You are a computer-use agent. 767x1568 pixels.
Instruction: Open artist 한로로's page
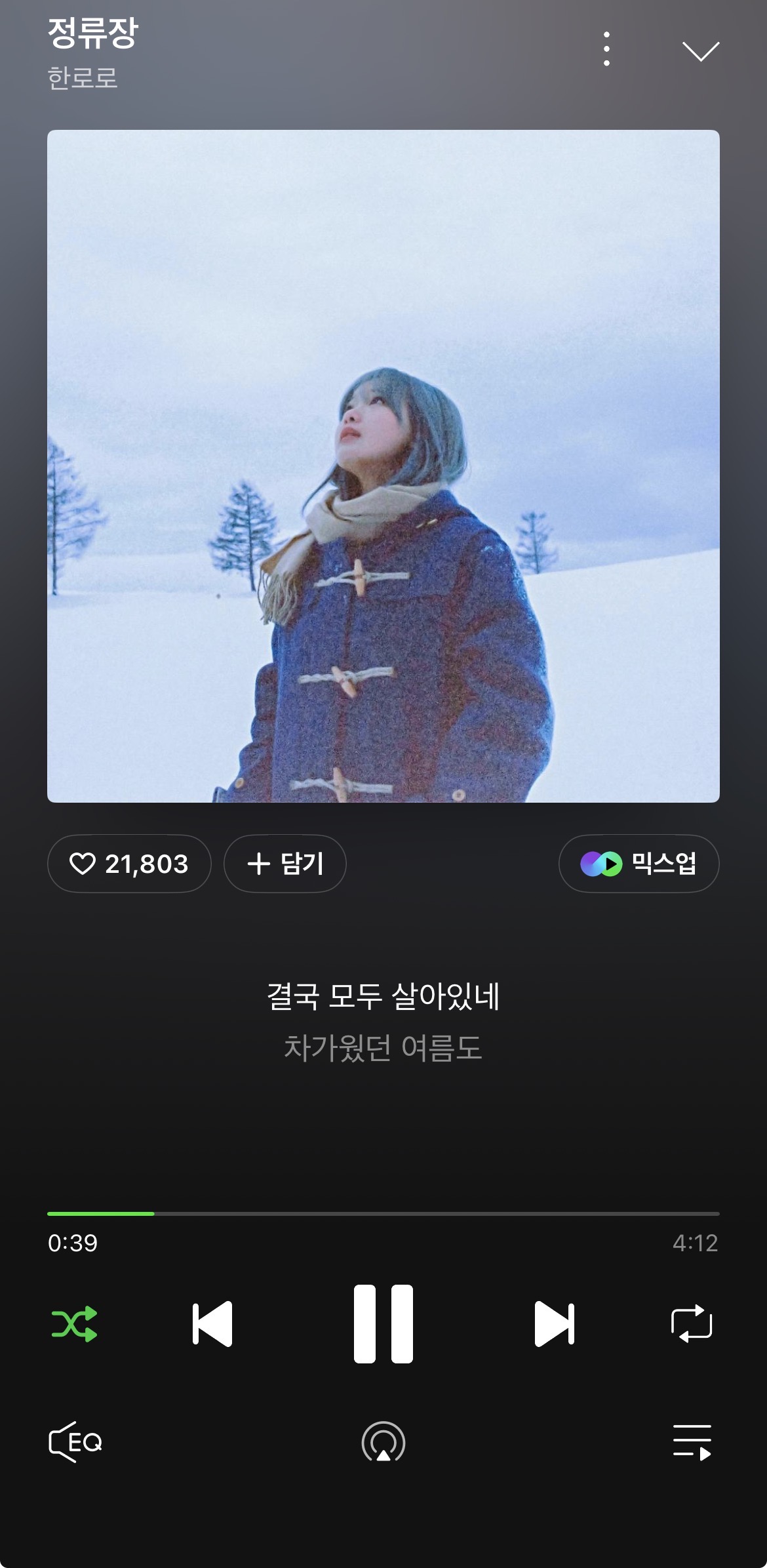point(83,78)
